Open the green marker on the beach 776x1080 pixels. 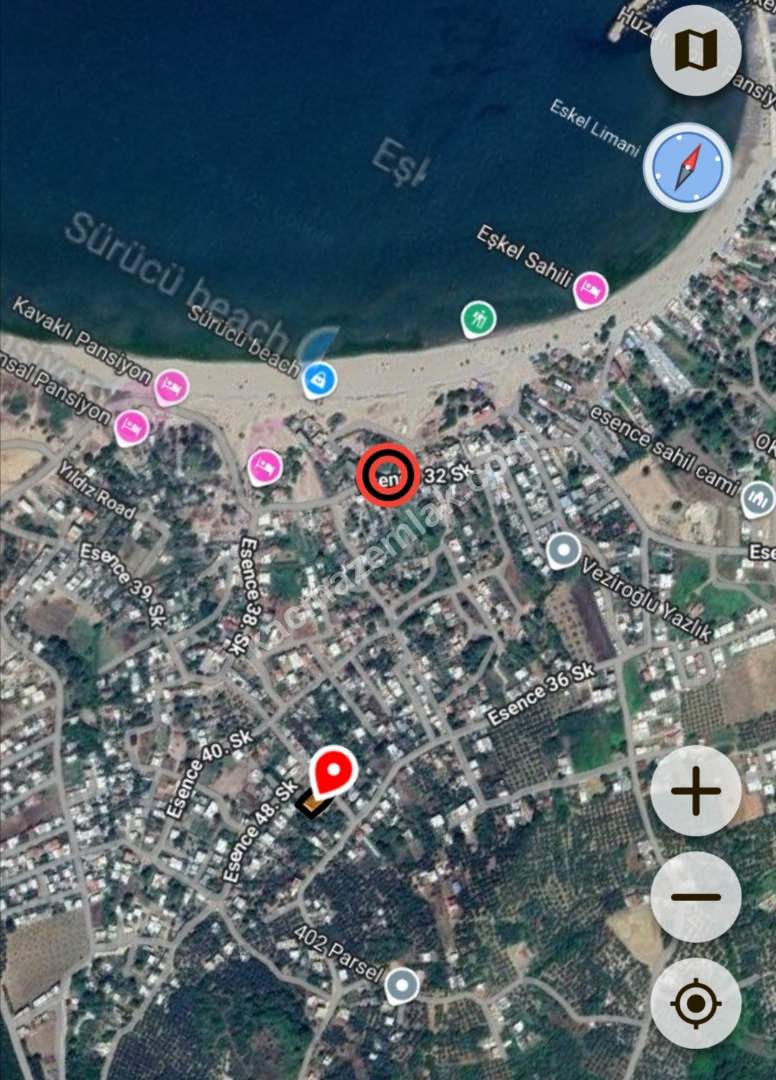[478, 319]
